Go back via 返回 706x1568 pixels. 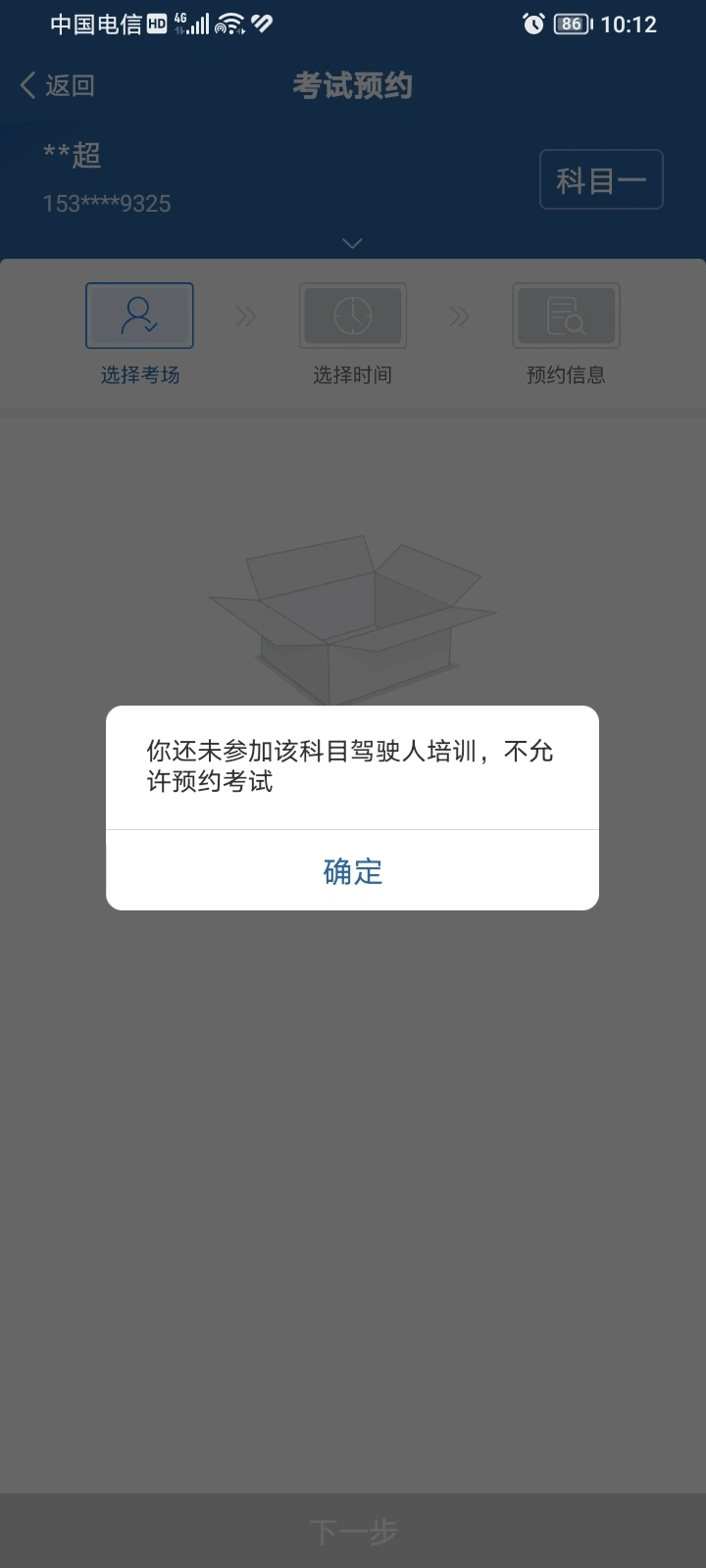coord(58,86)
